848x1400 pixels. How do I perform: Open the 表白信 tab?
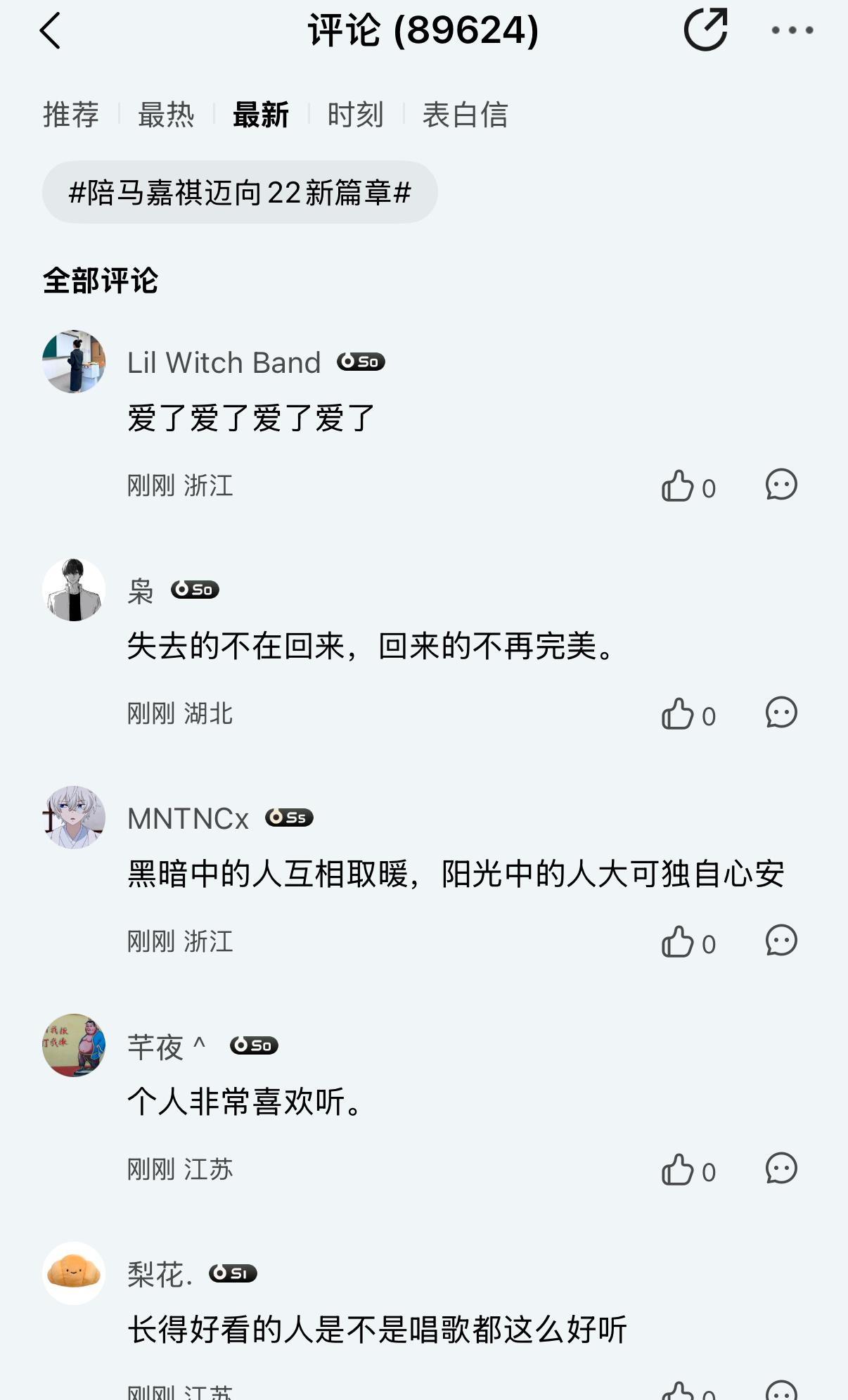pyautogui.click(x=465, y=115)
